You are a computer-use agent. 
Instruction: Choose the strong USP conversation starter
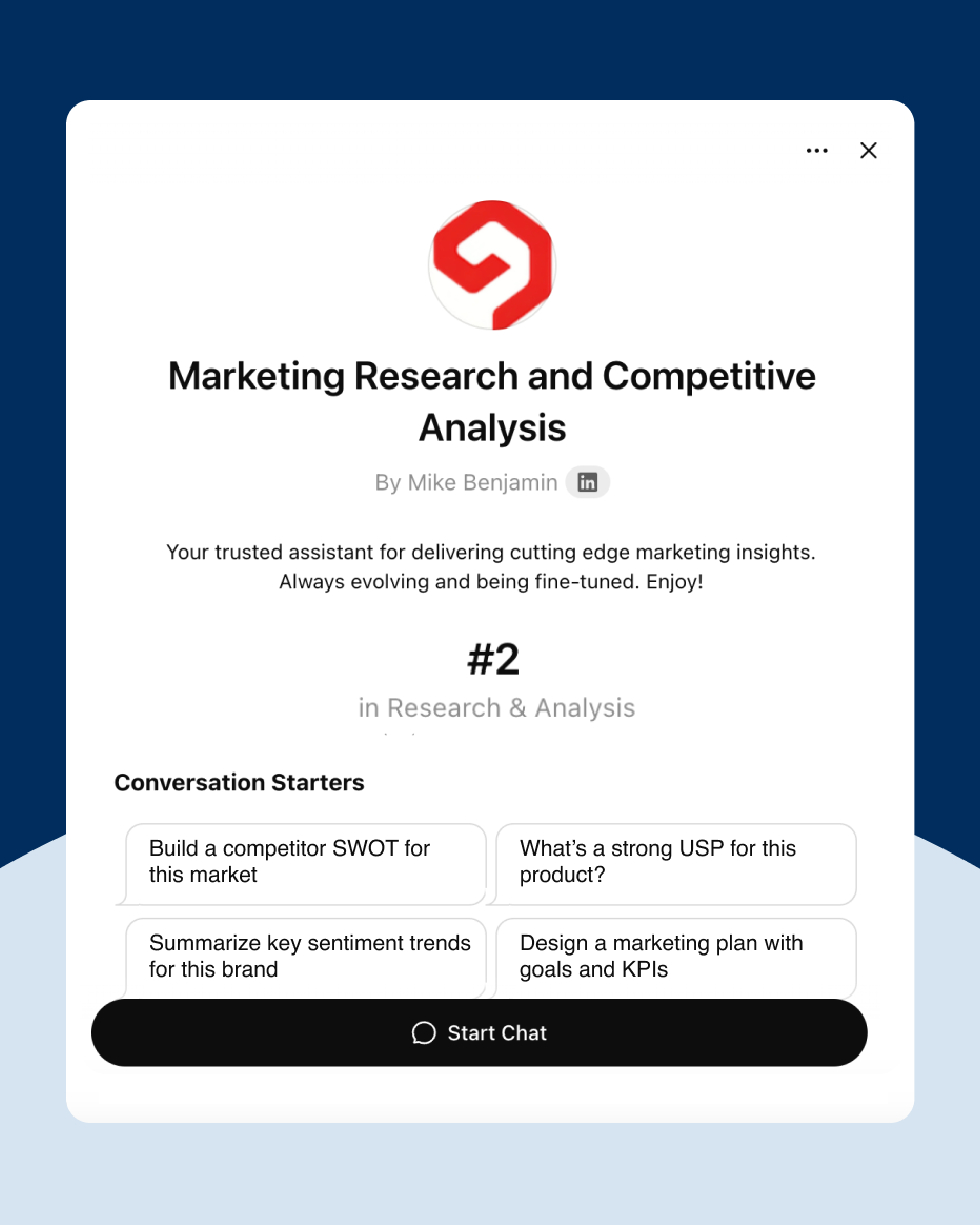point(676,863)
